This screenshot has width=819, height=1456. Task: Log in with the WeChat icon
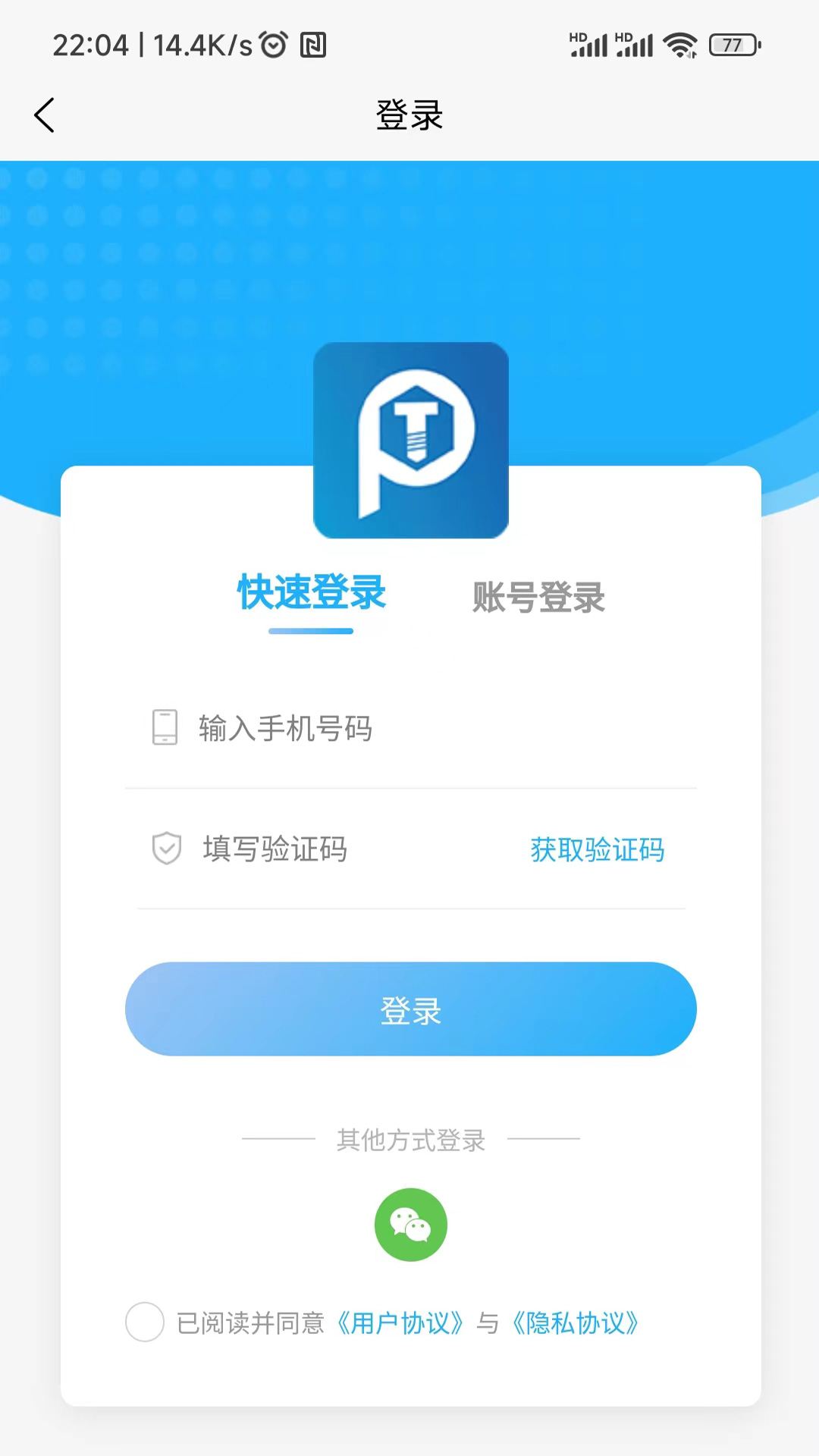point(410,1225)
